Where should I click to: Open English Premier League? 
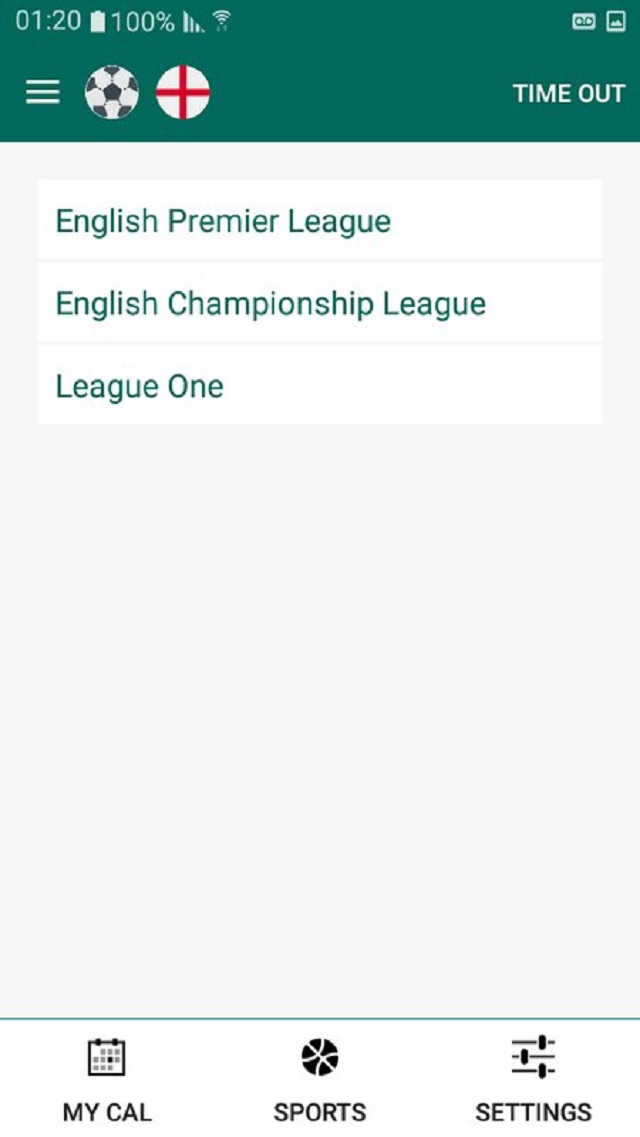pos(319,221)
